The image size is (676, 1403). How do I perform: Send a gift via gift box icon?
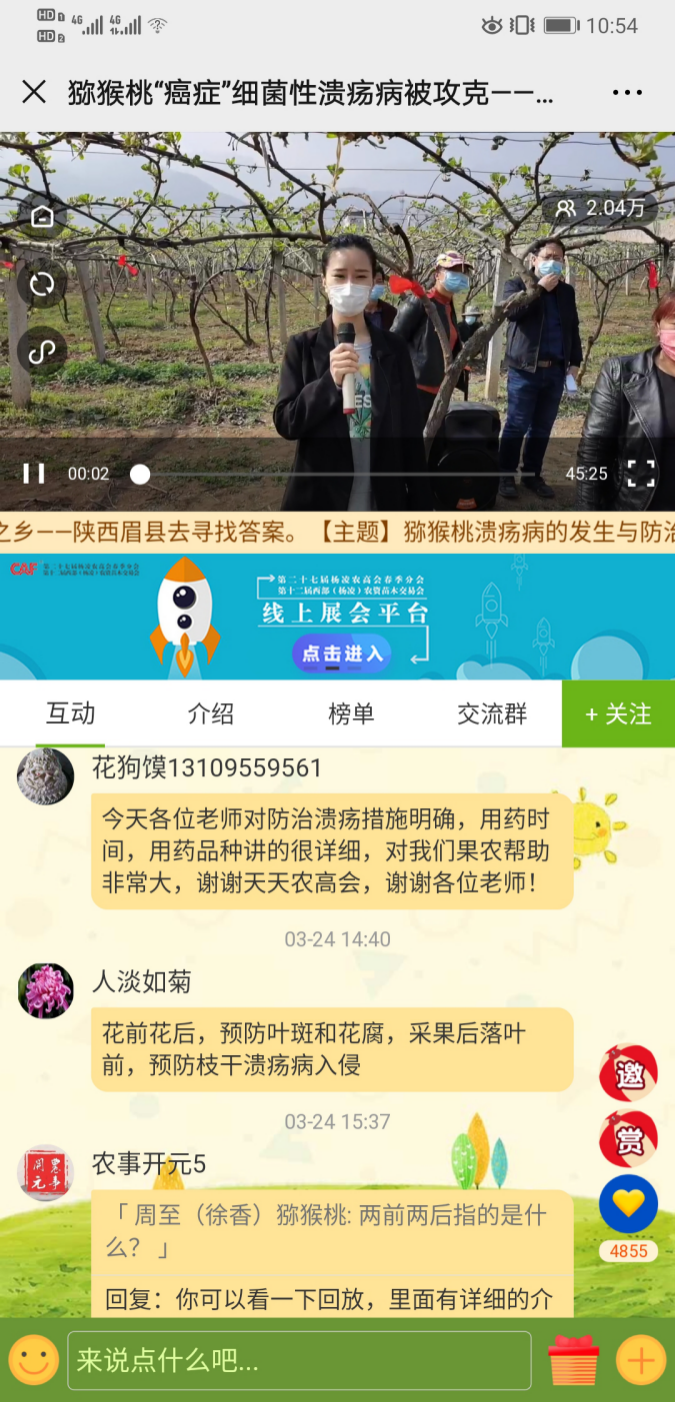click(574, 1360)
